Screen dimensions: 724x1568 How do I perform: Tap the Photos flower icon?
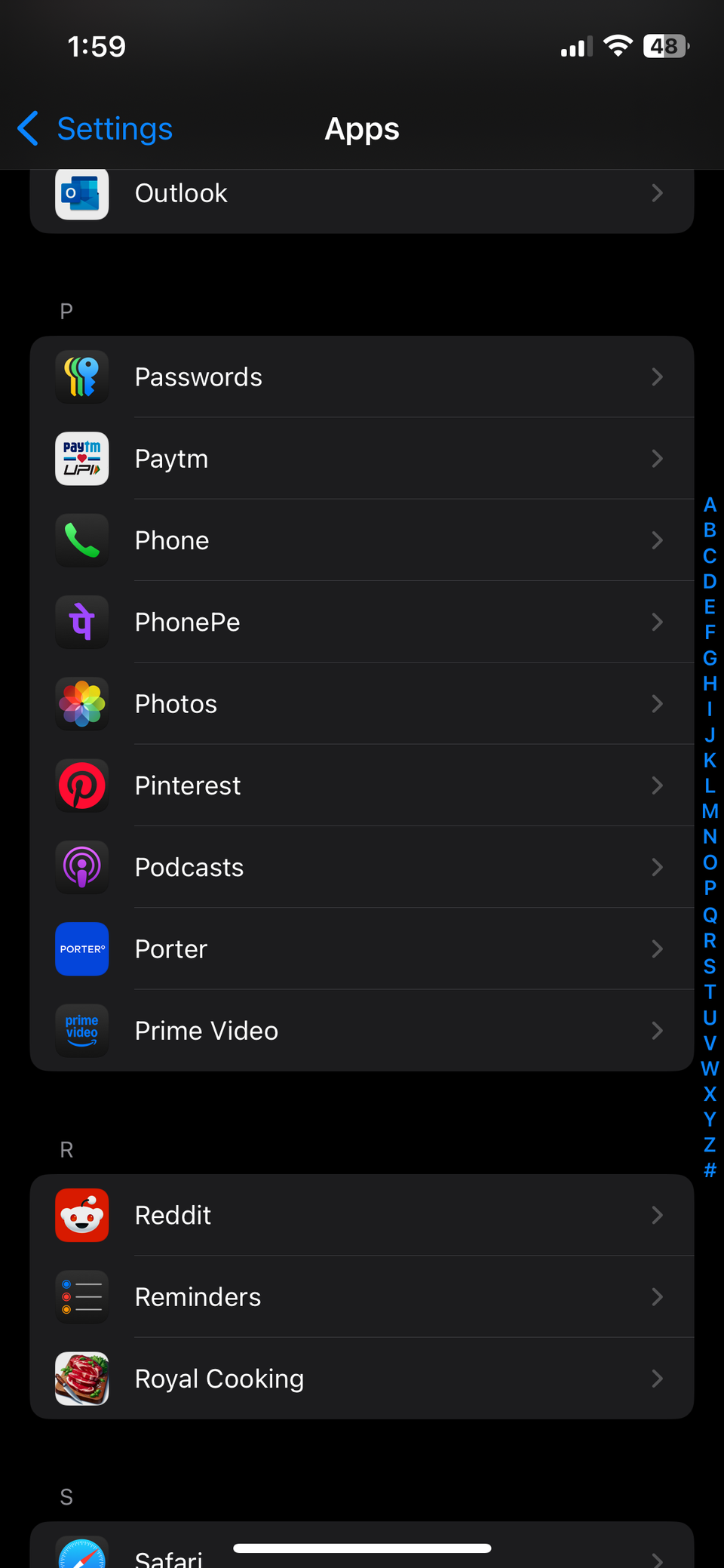tap(81, 703)
